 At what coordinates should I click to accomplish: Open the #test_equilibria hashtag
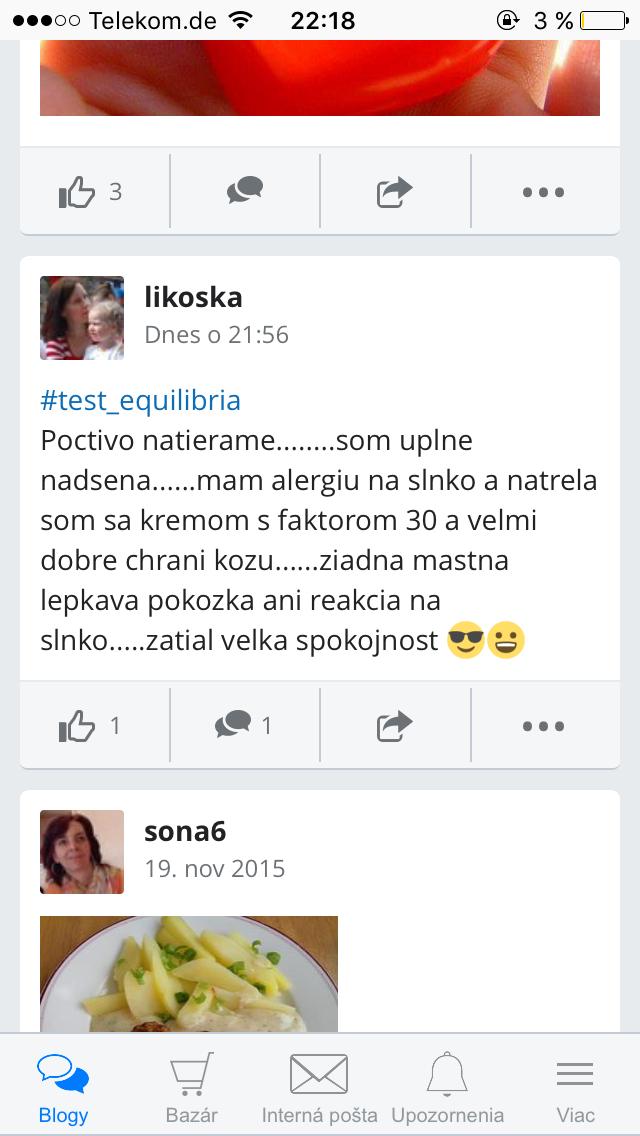(141, 401)
